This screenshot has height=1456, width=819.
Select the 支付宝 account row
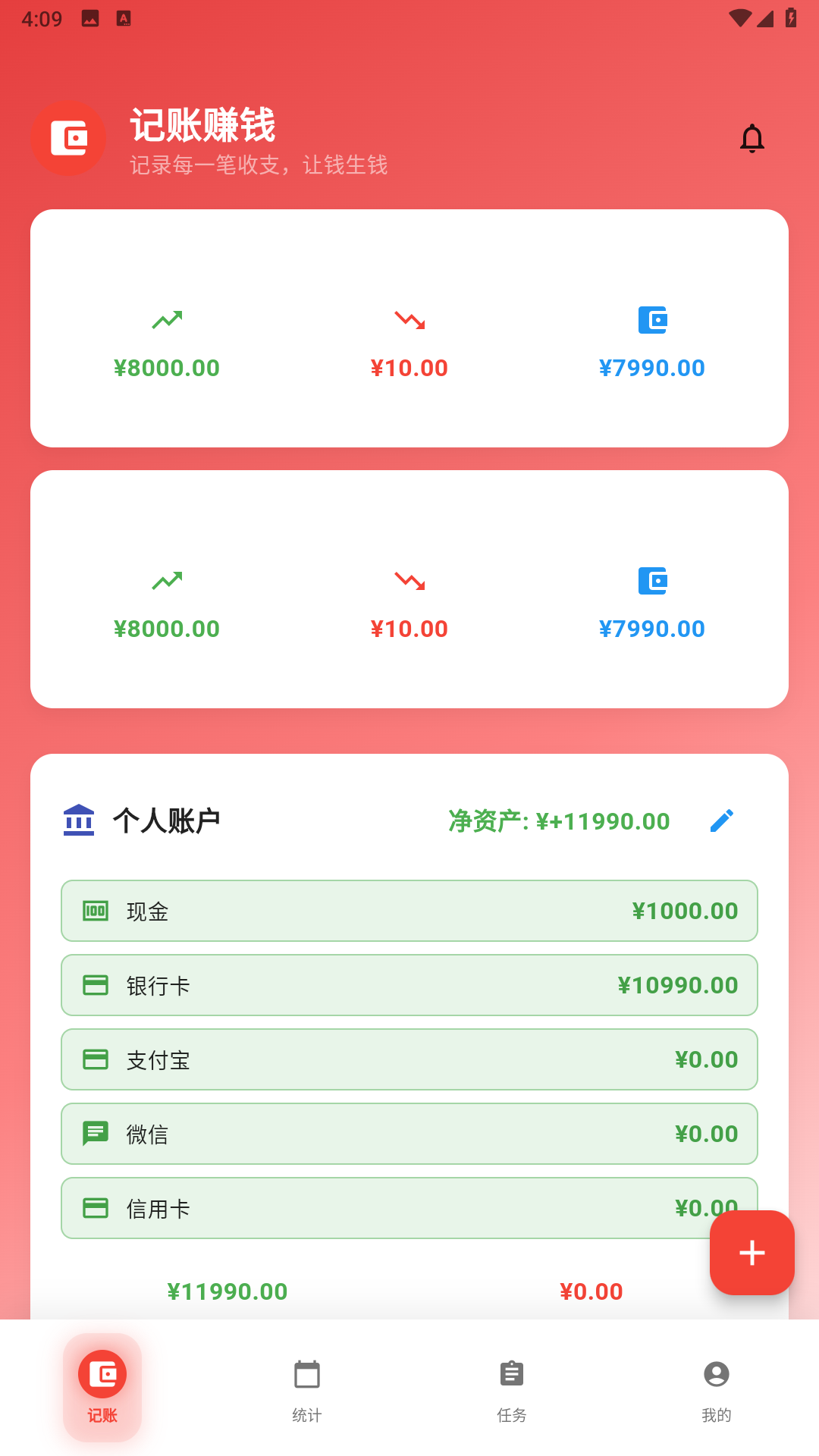pyautogui.click(x=409, y=1059)
